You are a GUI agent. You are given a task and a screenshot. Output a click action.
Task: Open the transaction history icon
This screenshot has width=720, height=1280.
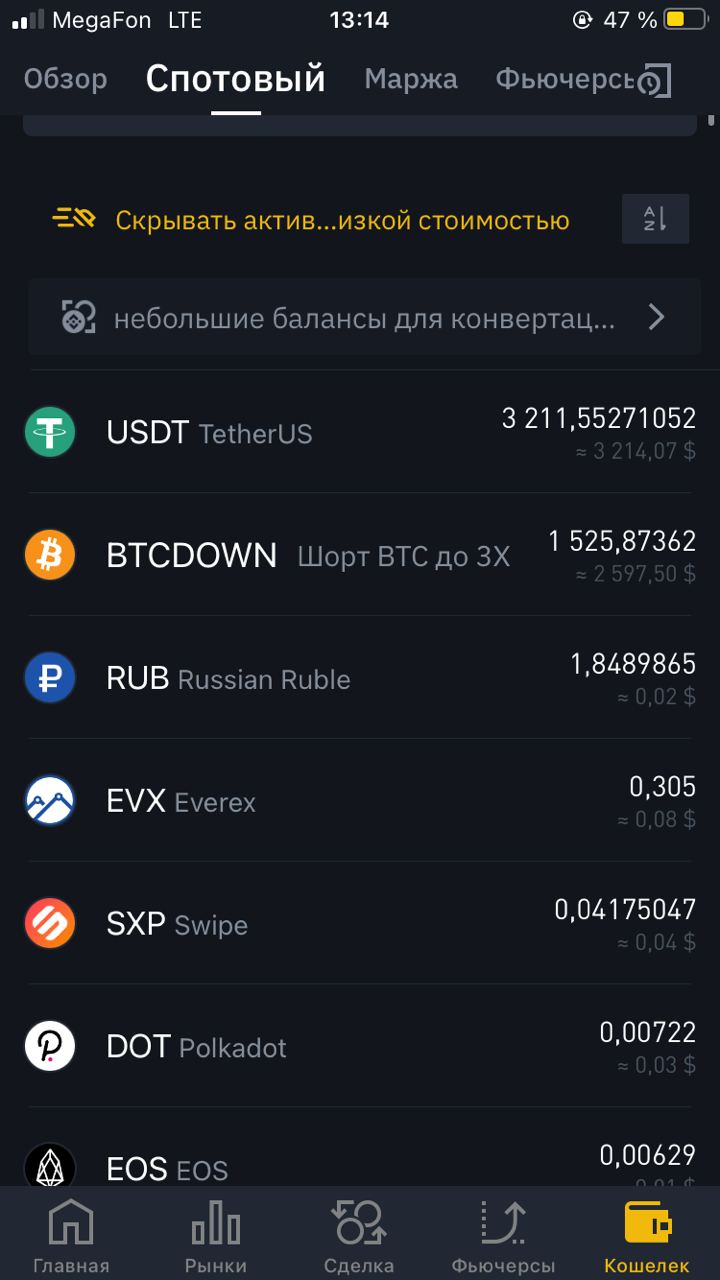pyautogui.click(x=656, y=82)
